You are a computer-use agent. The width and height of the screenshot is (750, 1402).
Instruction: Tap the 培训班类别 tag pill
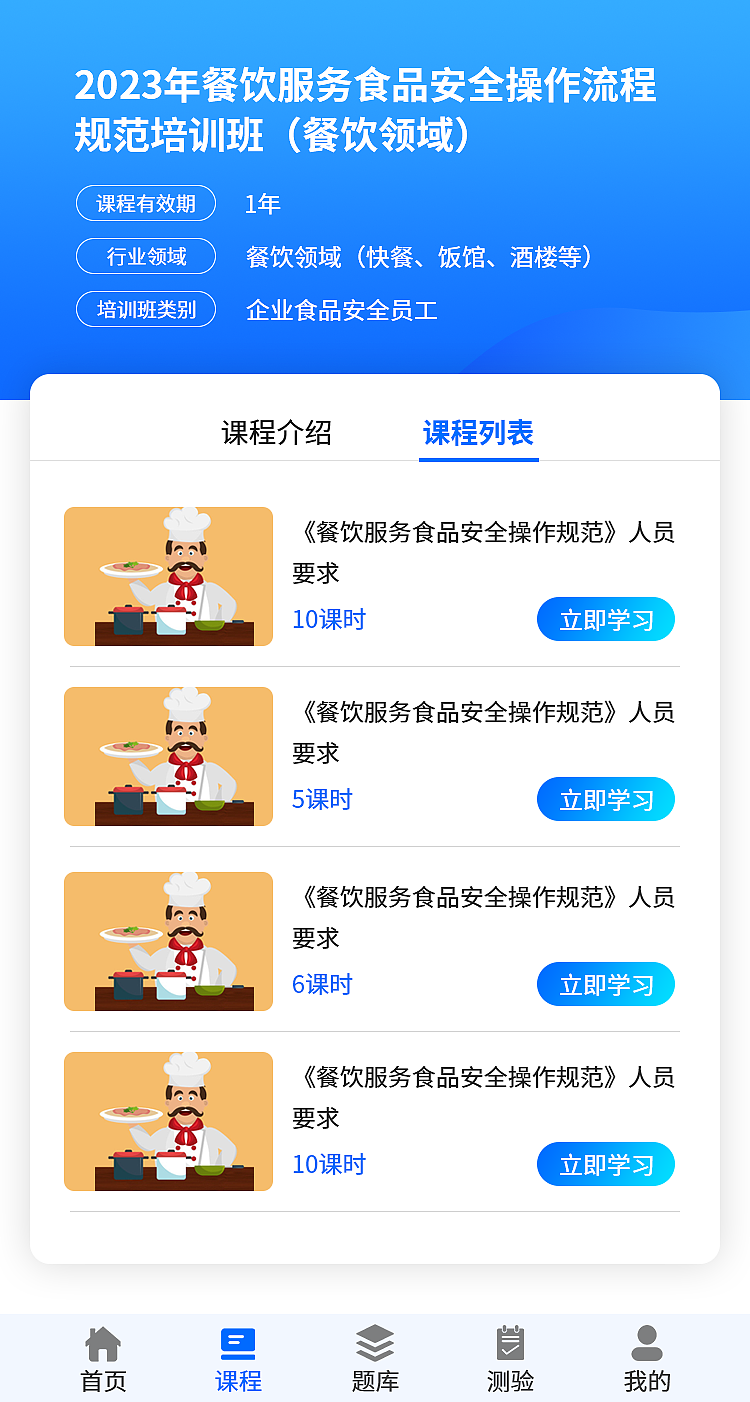[146, 309]
